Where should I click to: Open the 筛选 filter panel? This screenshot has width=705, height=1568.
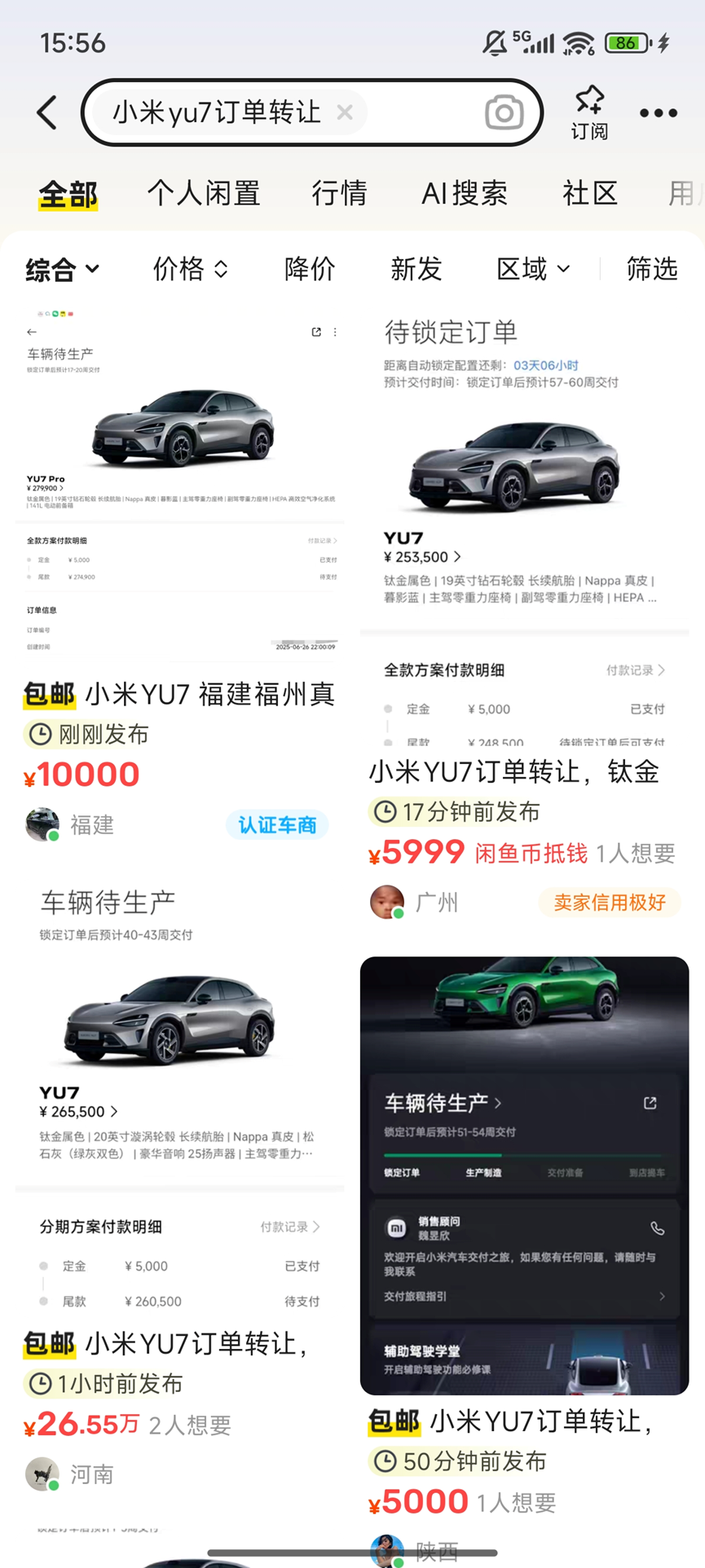(651, 269)
